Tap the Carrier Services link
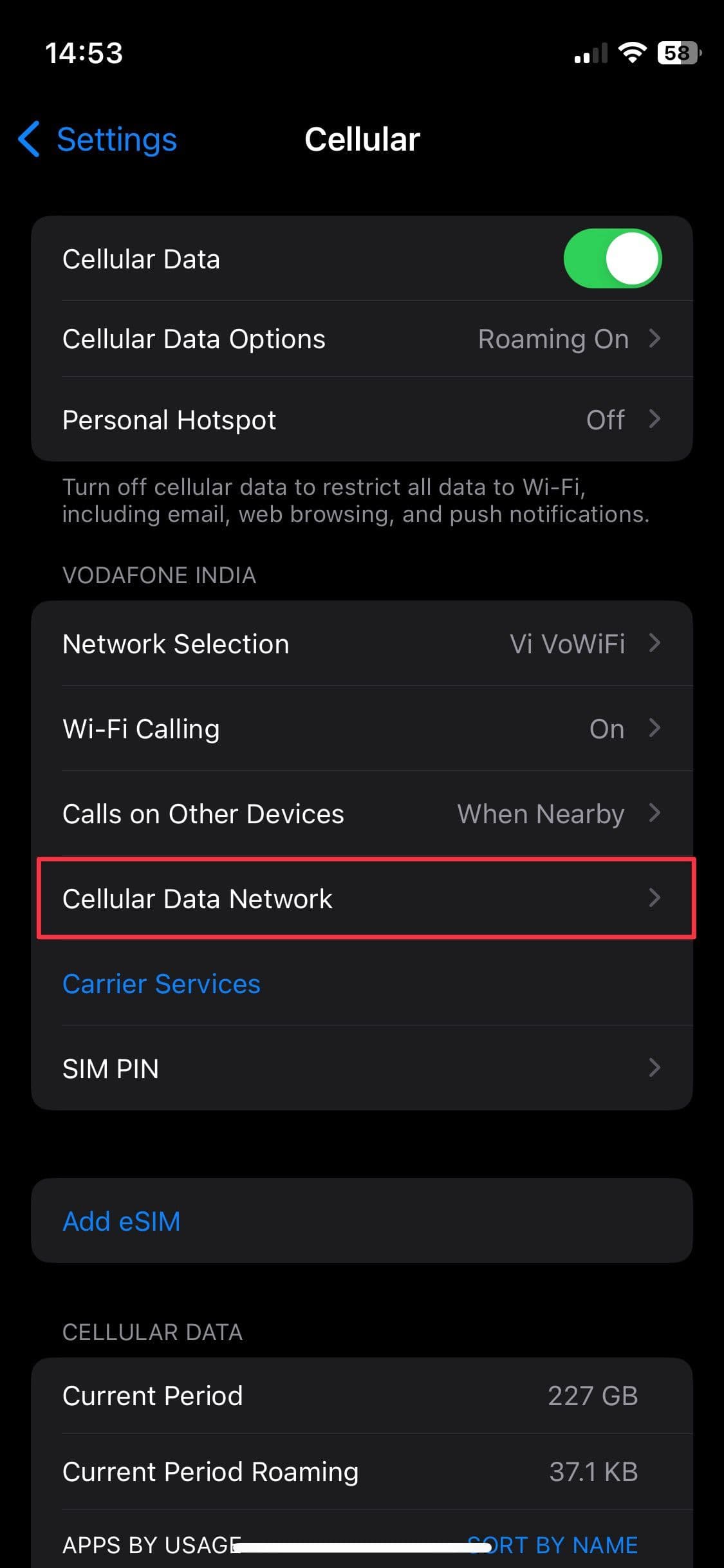 click(162, 984)
